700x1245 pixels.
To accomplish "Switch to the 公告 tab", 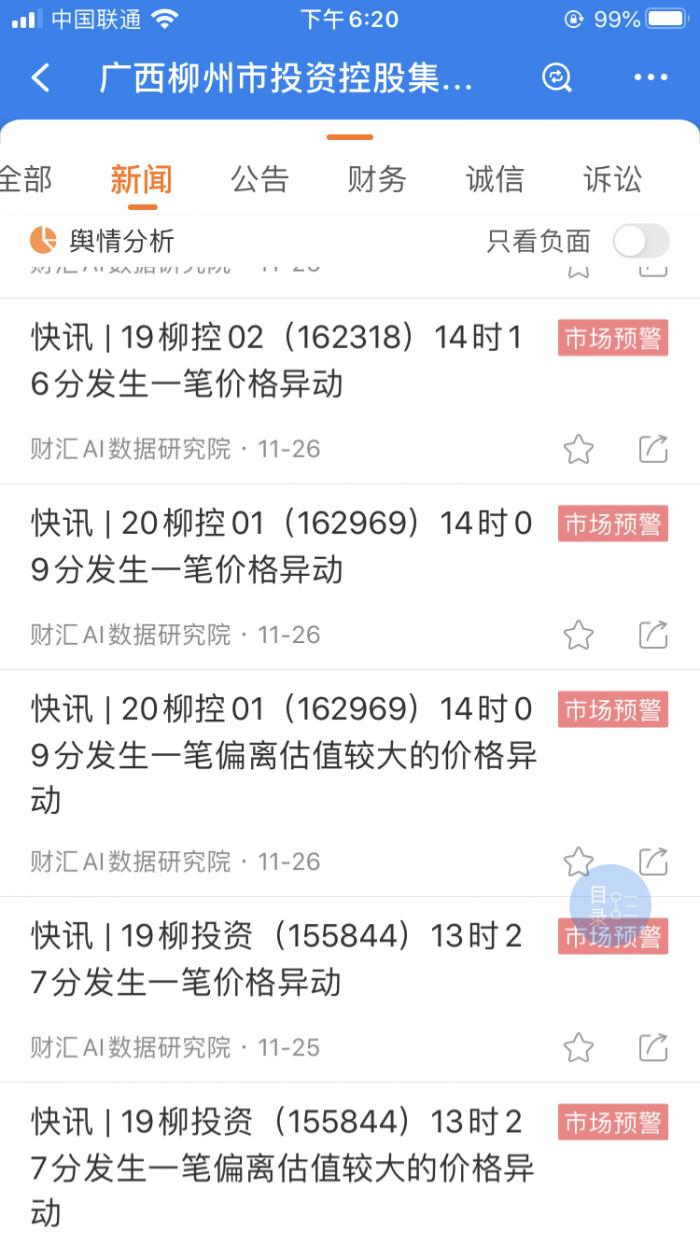I will pos(260,180).
